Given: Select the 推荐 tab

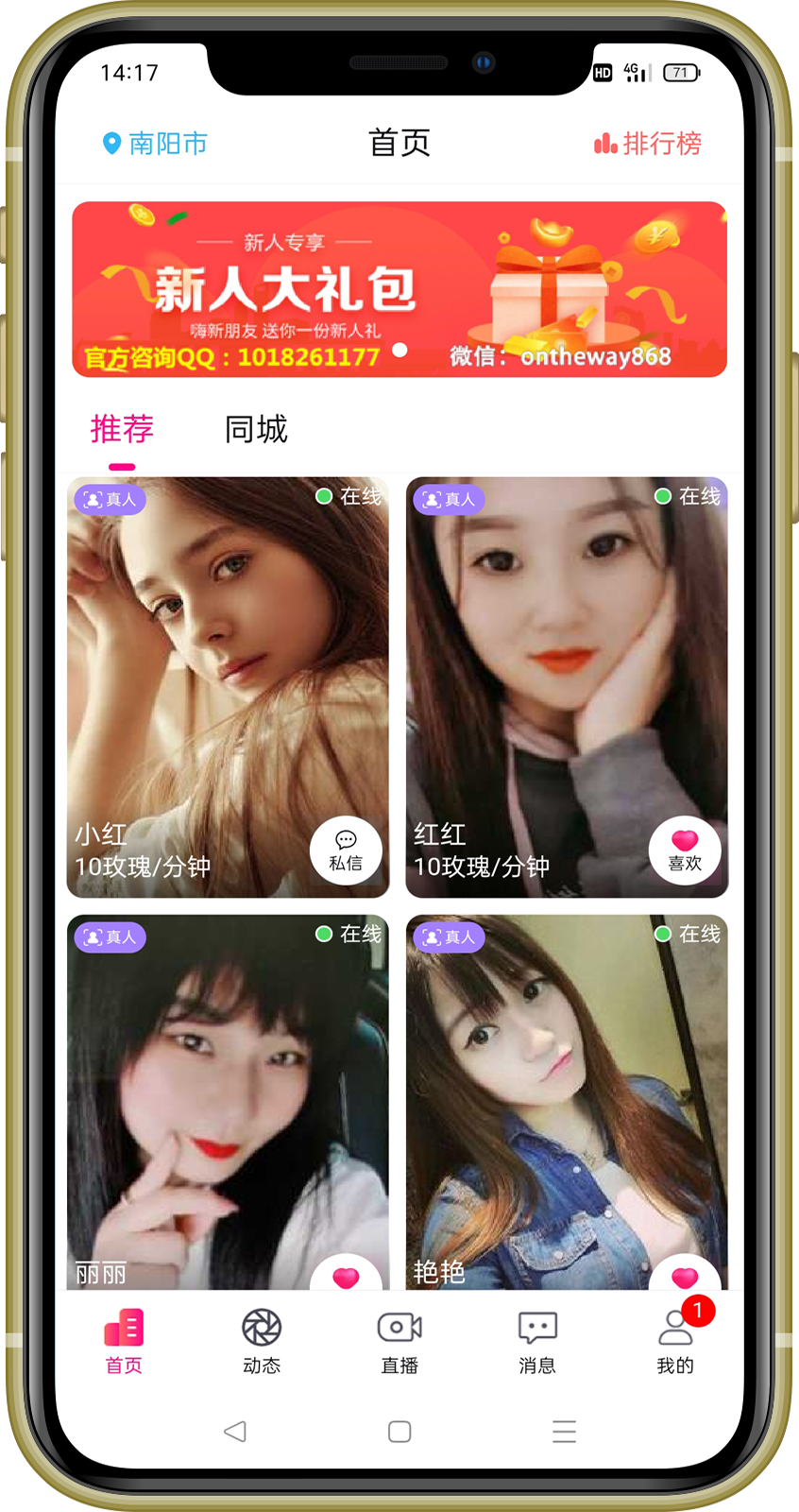Looking at the screenshot, I should click(x=122, y=430).
